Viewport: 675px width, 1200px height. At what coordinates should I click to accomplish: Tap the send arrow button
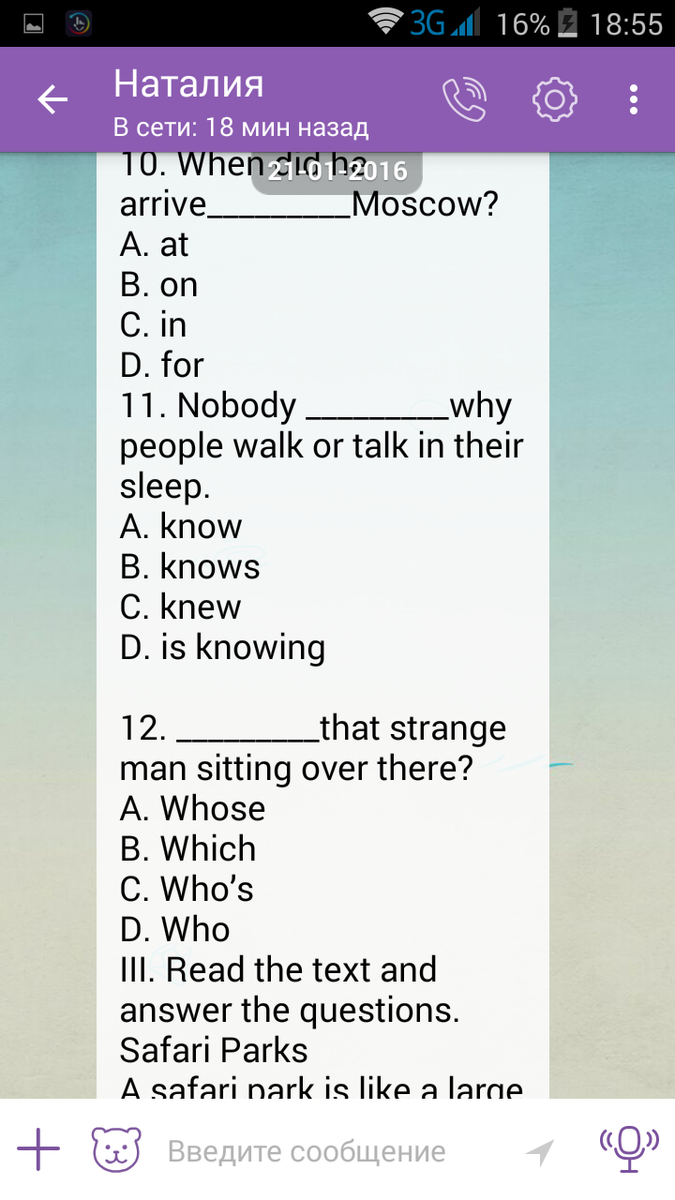click(540, 1153)
